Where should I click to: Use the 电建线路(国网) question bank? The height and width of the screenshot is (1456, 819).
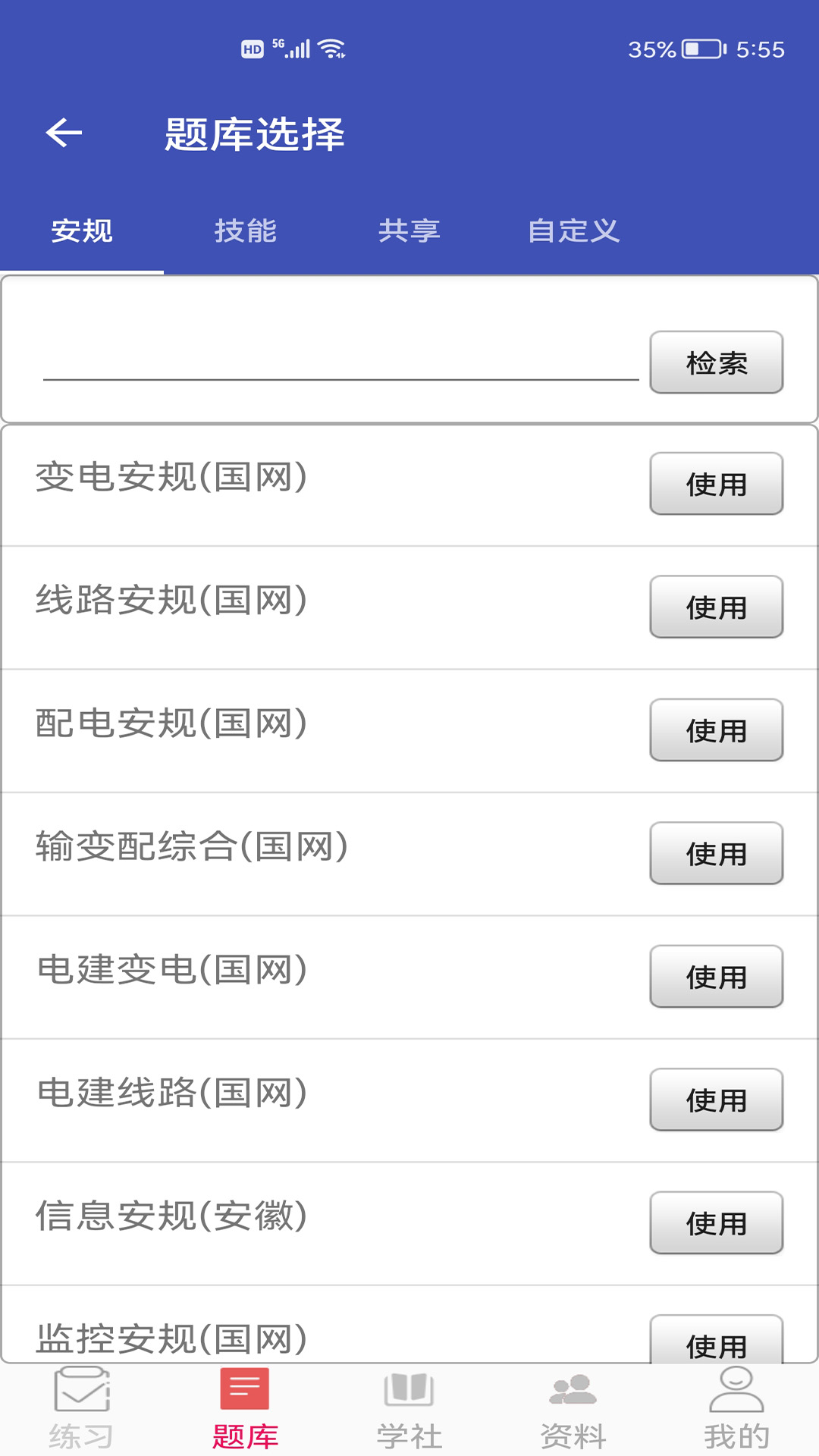[x=717, y=1100]
